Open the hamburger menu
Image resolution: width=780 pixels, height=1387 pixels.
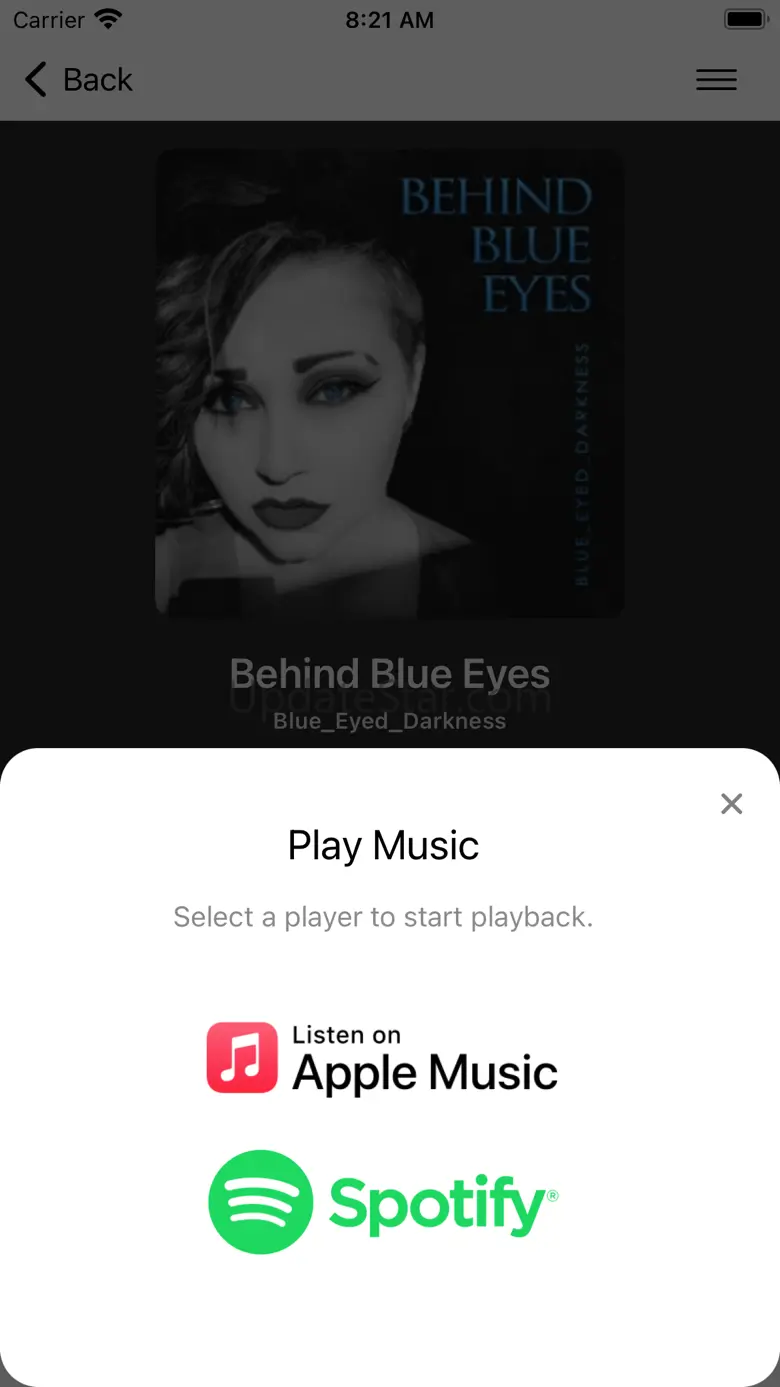(716, 80)
